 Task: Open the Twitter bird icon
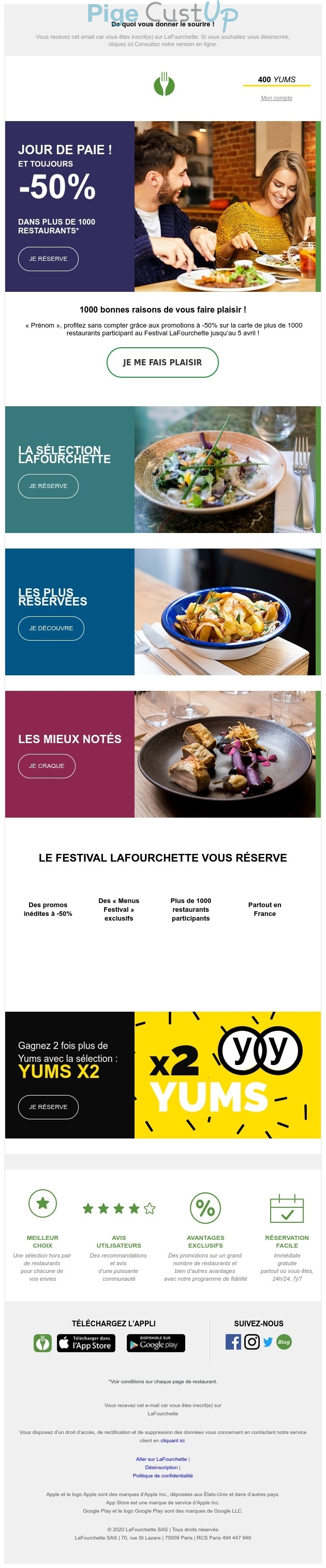pos(268,1341)
